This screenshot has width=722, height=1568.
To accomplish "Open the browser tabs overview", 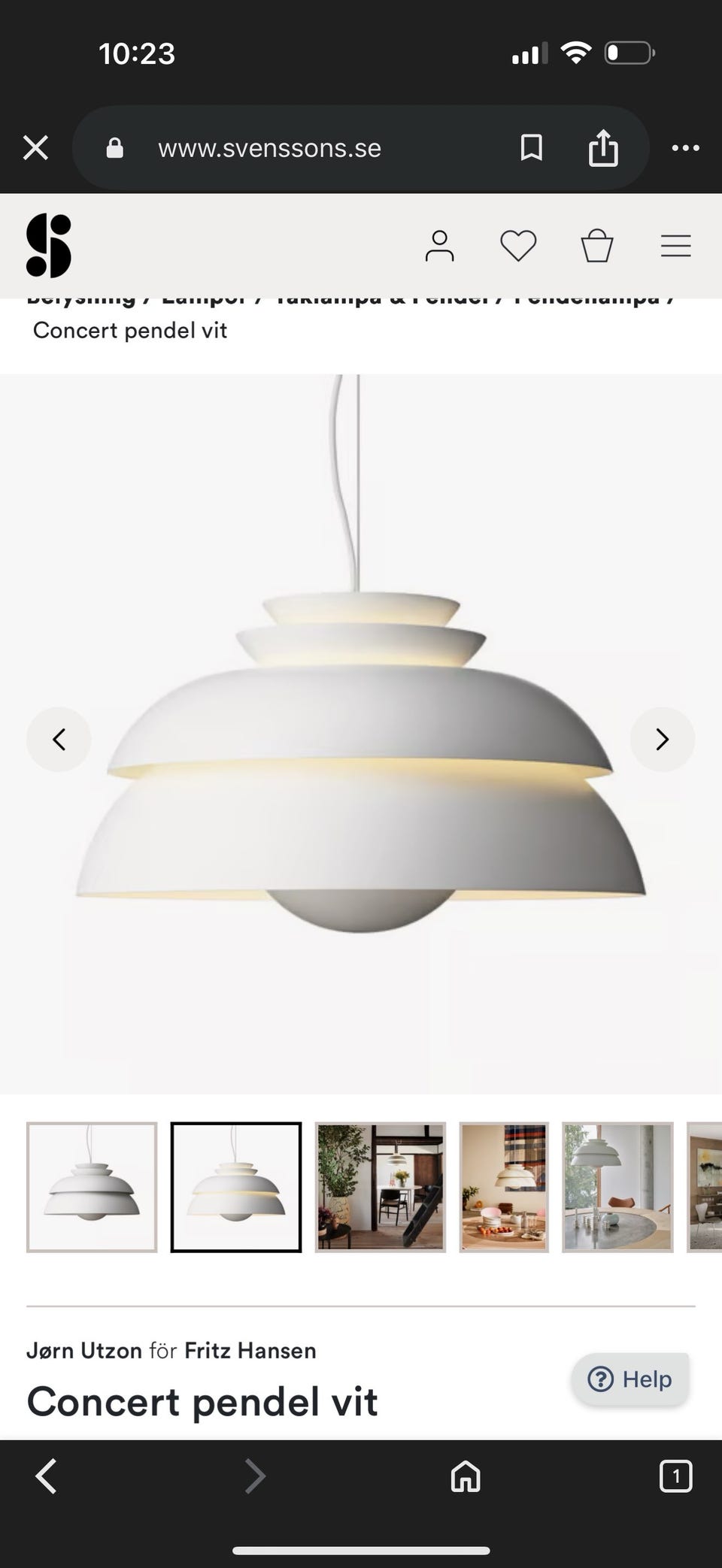I will click(675, 1476).
